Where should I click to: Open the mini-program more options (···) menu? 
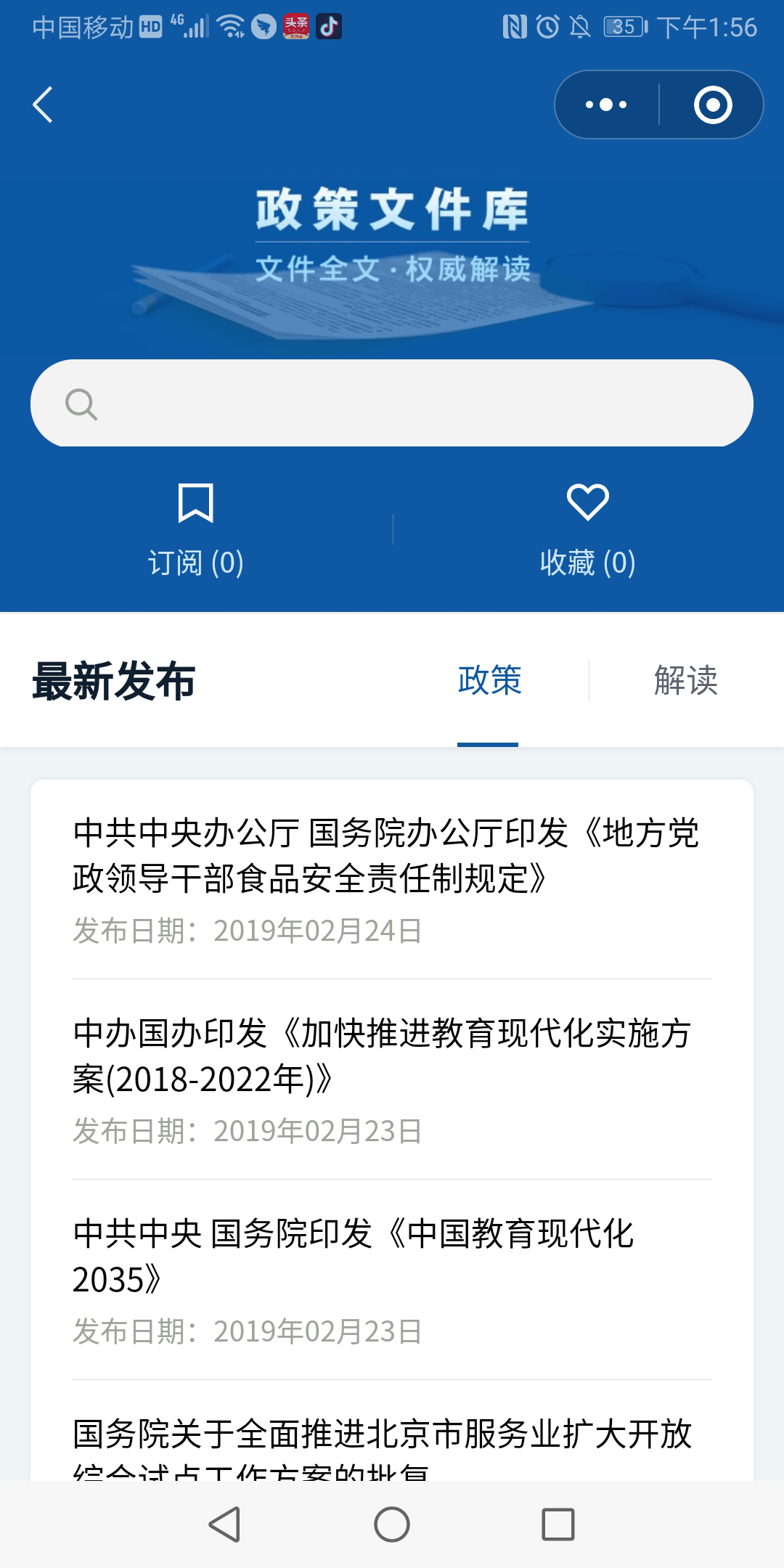(x=605, y=104)
